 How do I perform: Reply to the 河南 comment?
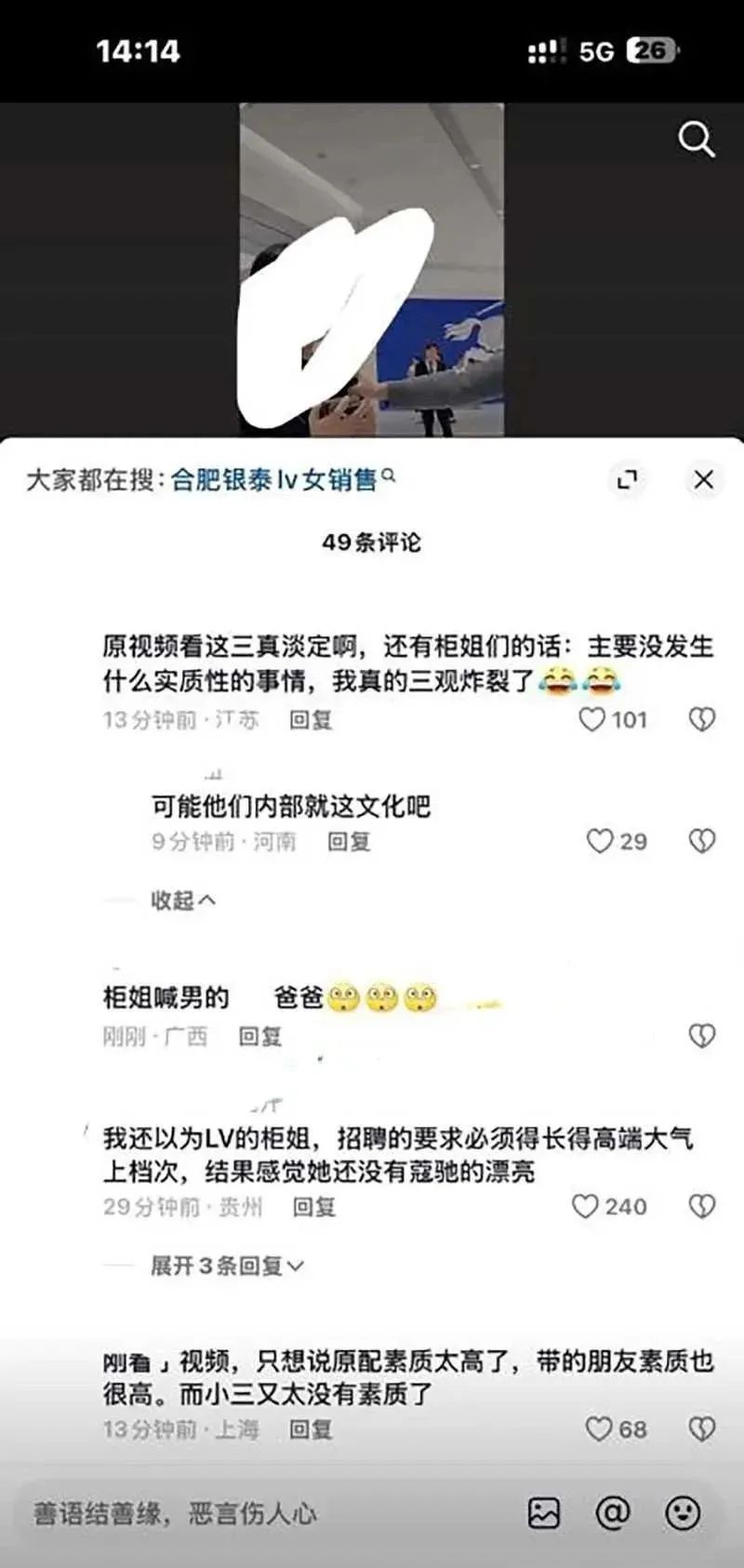349,841
